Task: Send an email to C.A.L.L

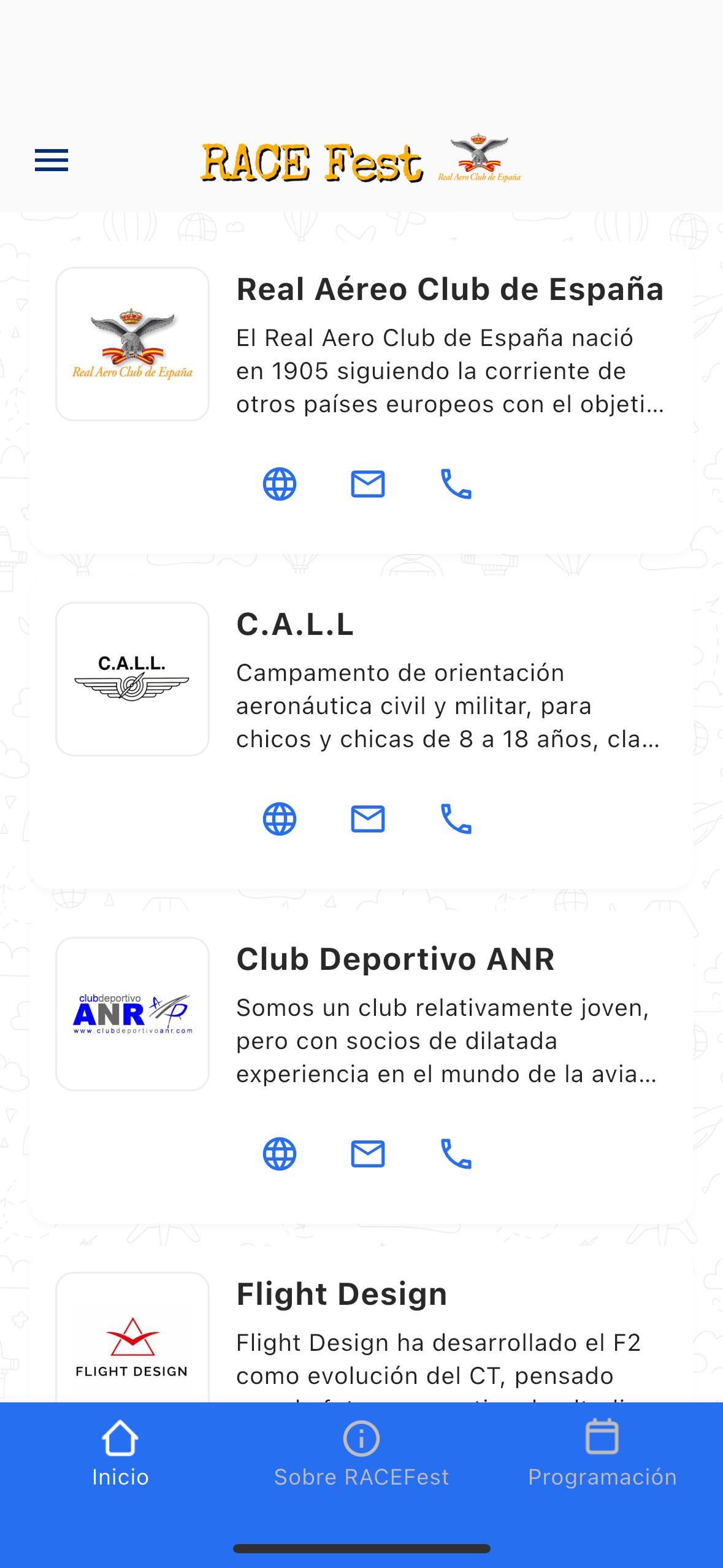Action: pyautogui.click(x=367, y=818)
